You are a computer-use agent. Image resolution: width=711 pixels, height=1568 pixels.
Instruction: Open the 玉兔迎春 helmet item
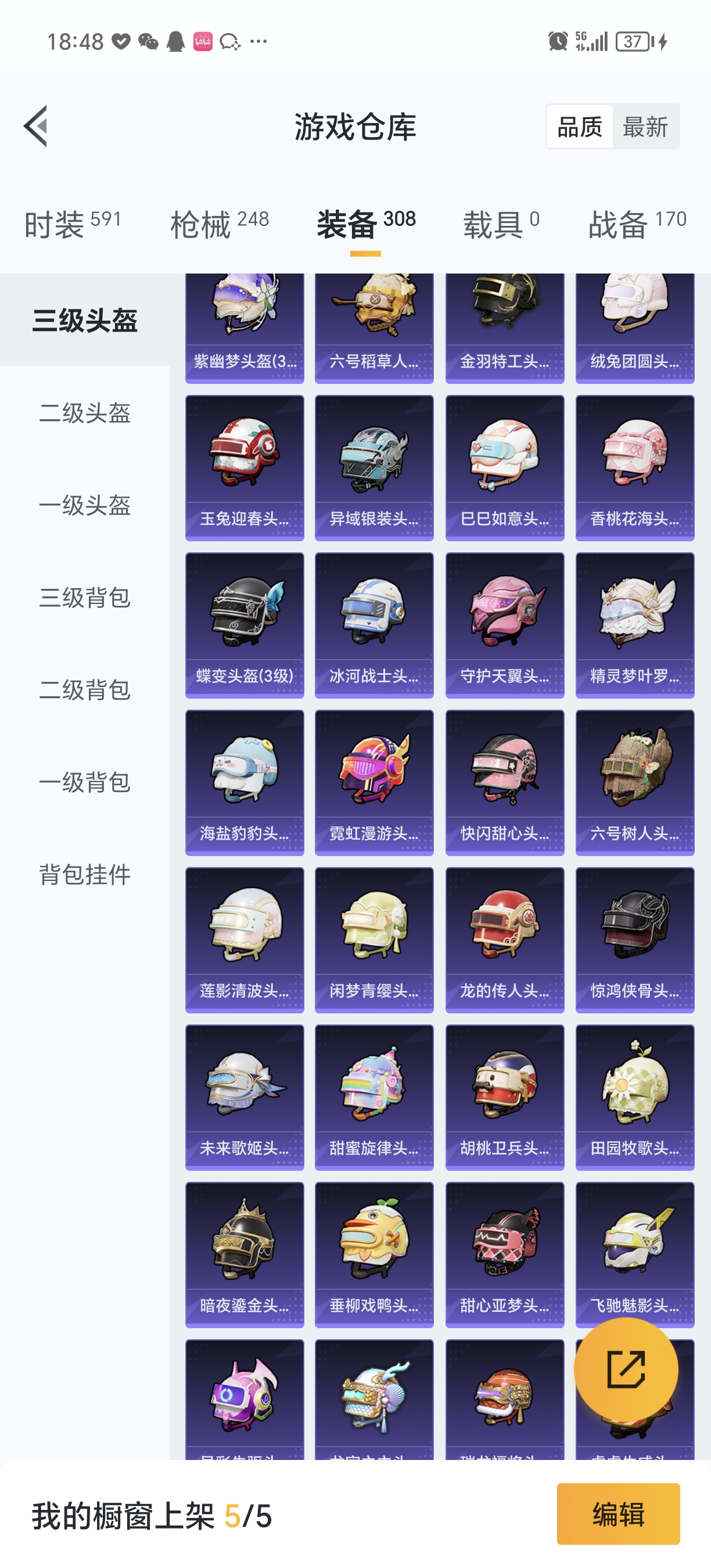click(244, 467)
